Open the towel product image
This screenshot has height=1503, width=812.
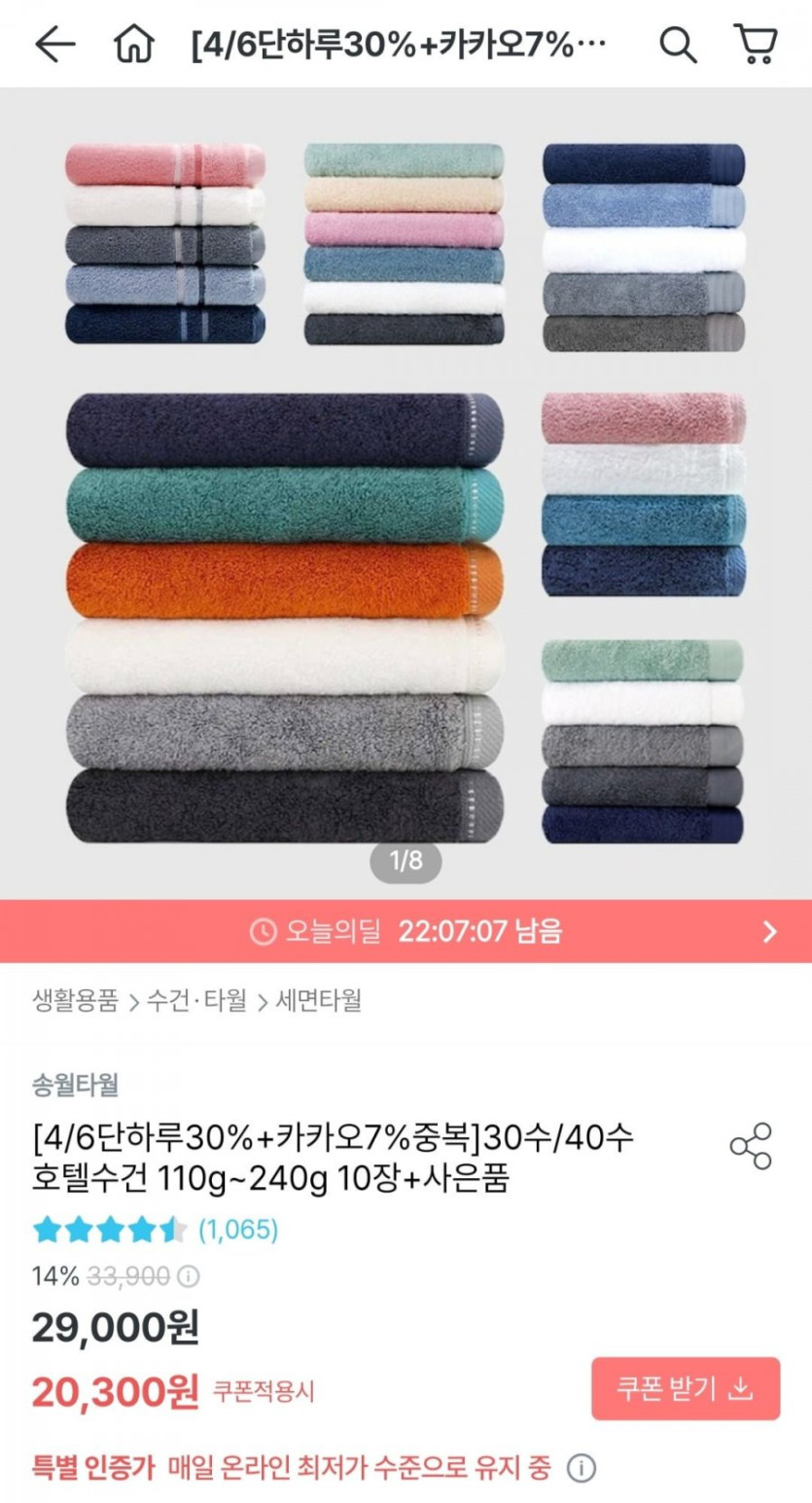pyautogui.click(x=406, y=492)
